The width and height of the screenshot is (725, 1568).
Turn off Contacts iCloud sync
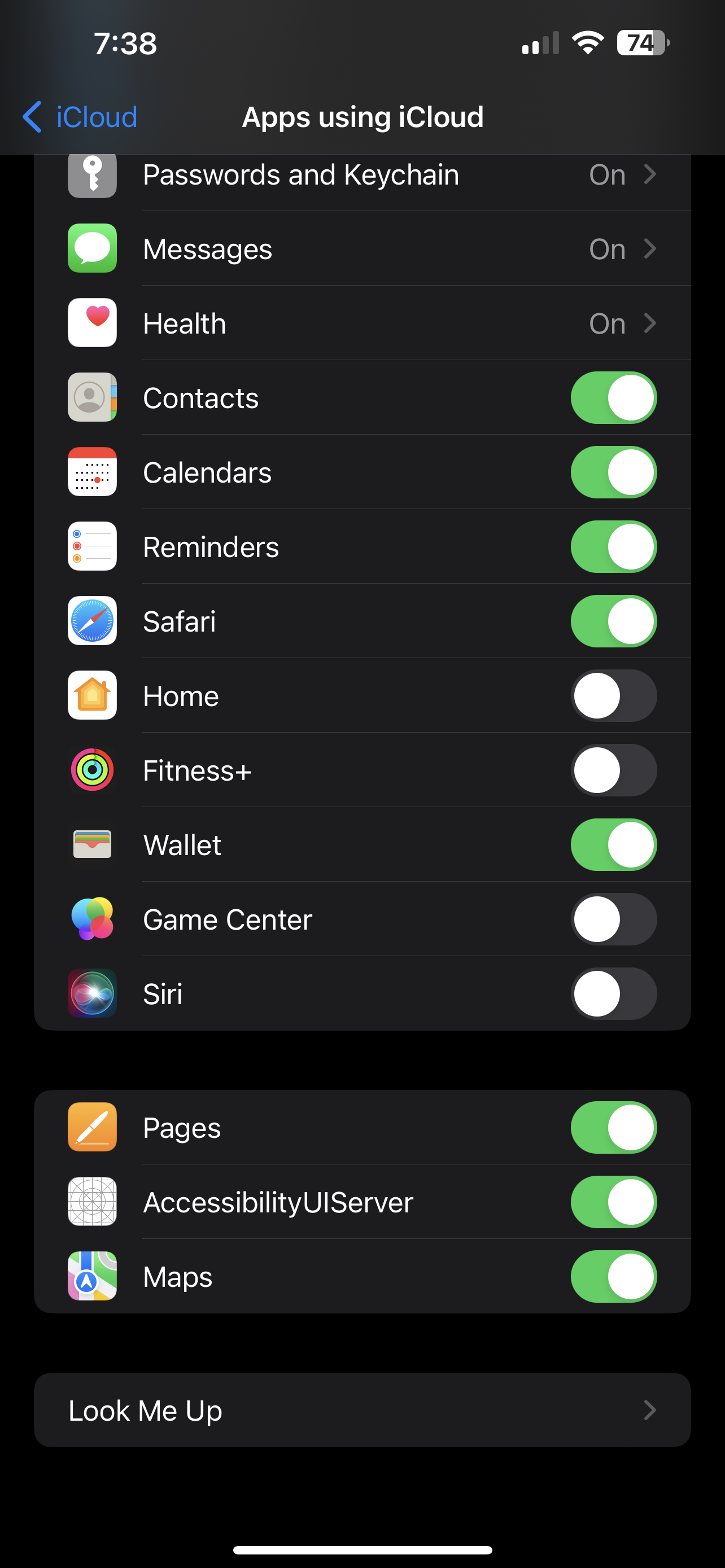613,398
